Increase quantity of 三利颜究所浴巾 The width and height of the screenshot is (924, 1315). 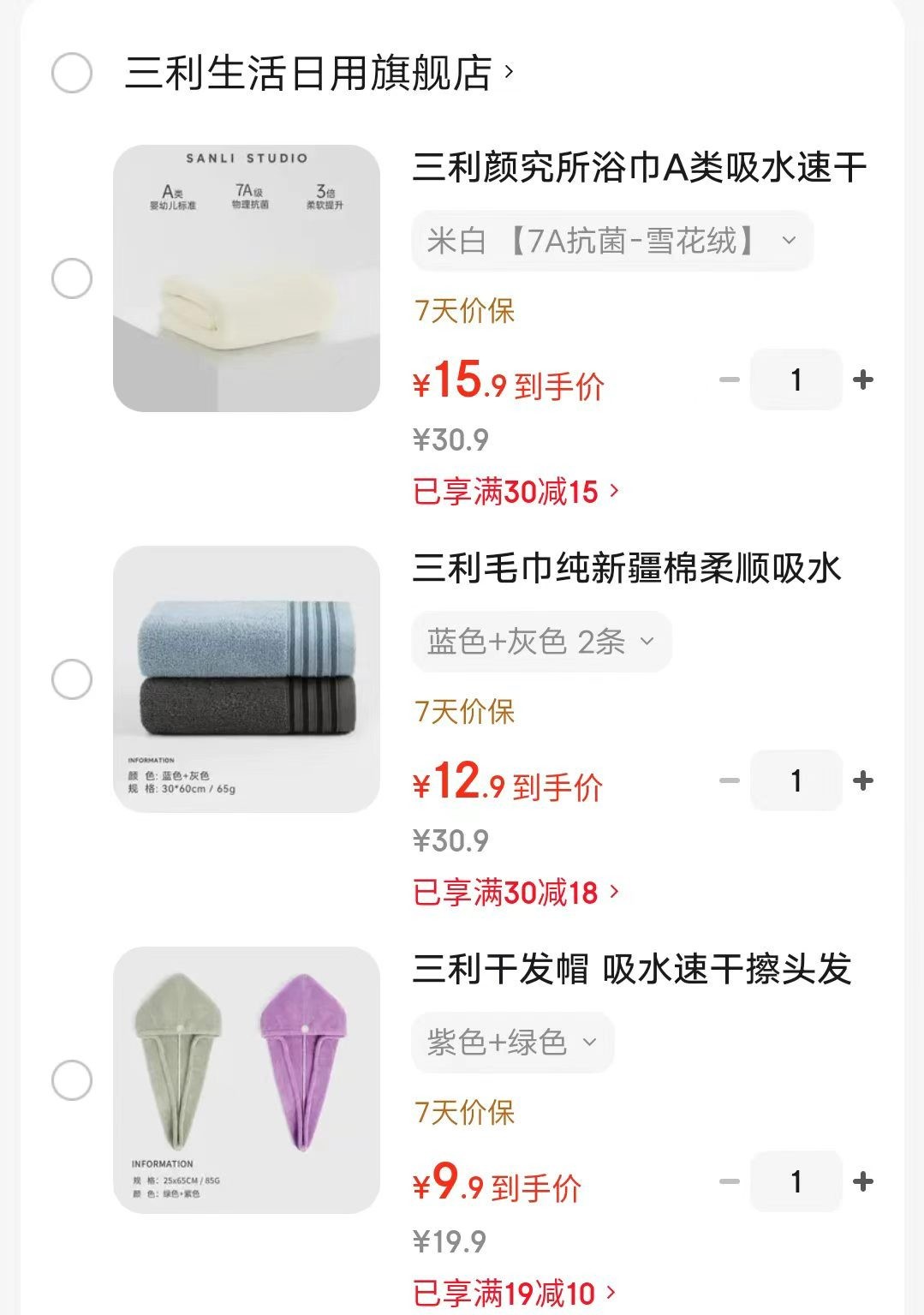point(863,380)
